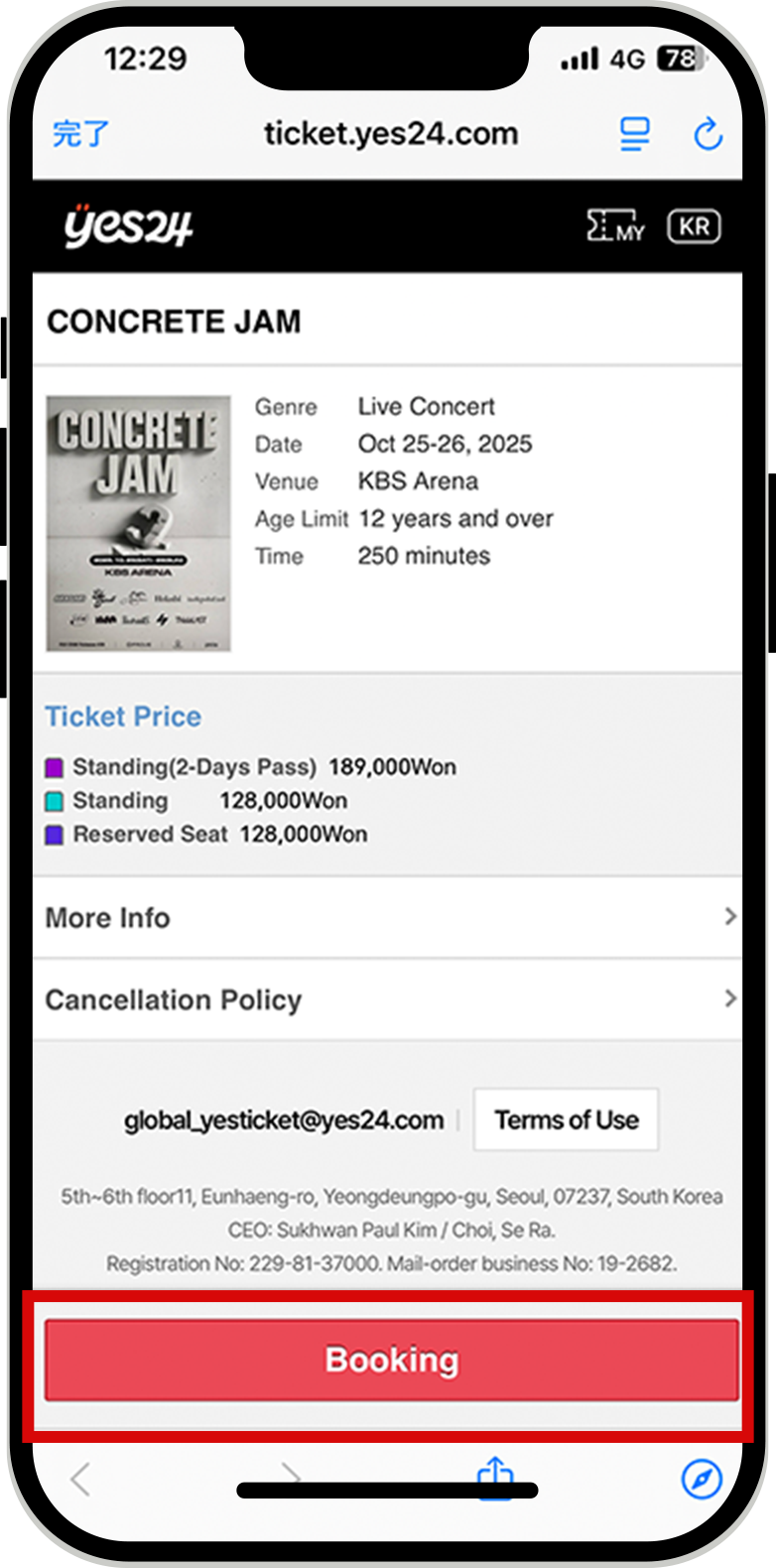Open the page in Safari compass icon
Image resolution: width=776 pixels, height=1568 pixels.
tap(701, 1479)
